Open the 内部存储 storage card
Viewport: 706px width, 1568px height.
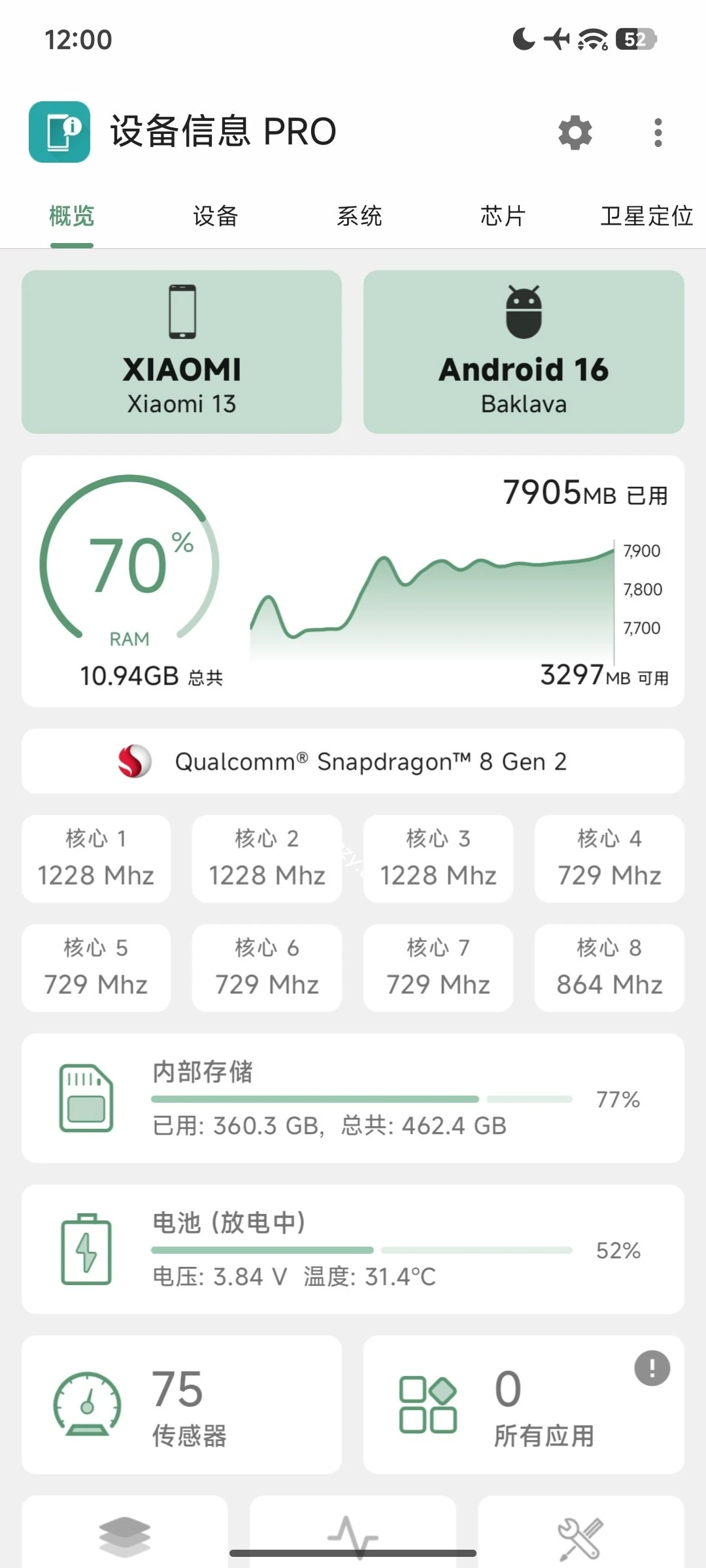353,1098
